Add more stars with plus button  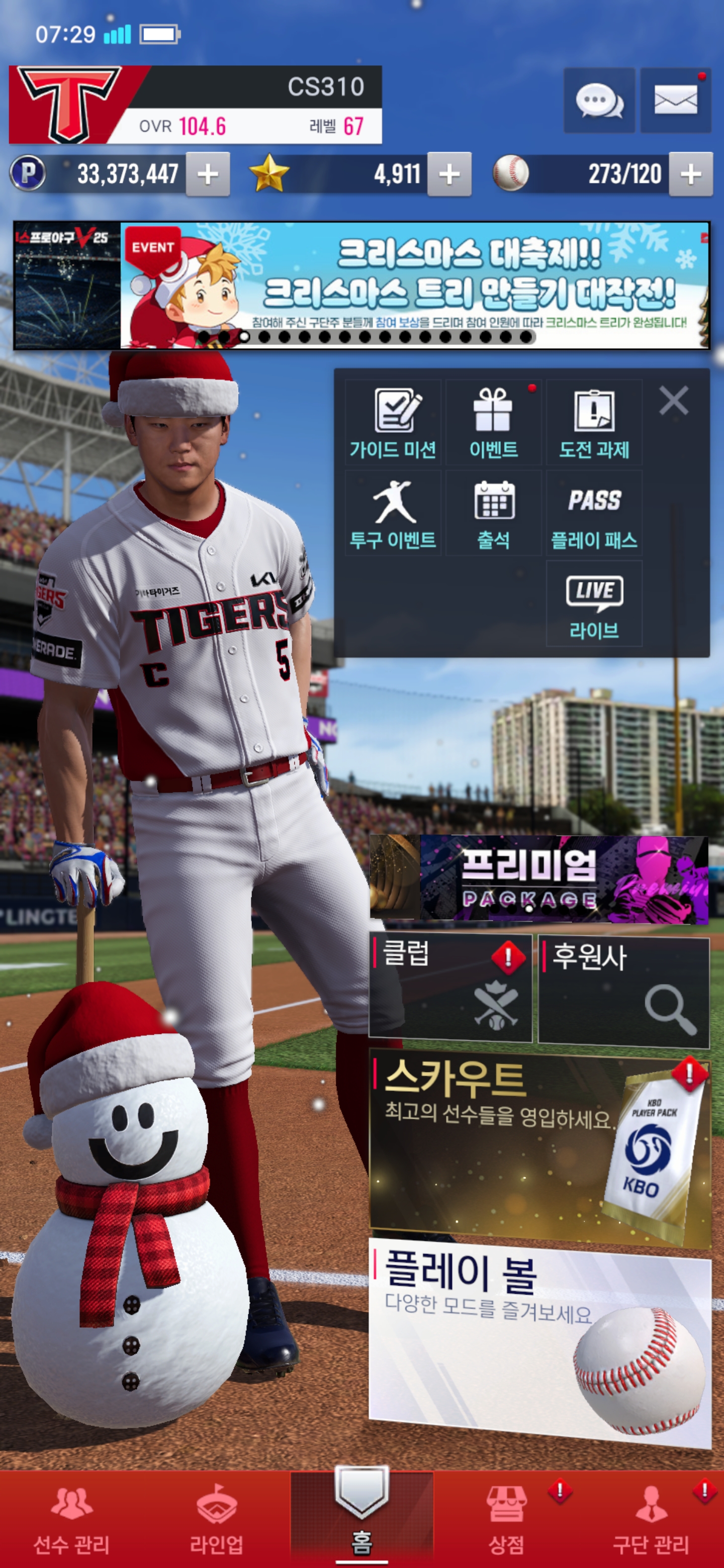(x=449, y=175)
